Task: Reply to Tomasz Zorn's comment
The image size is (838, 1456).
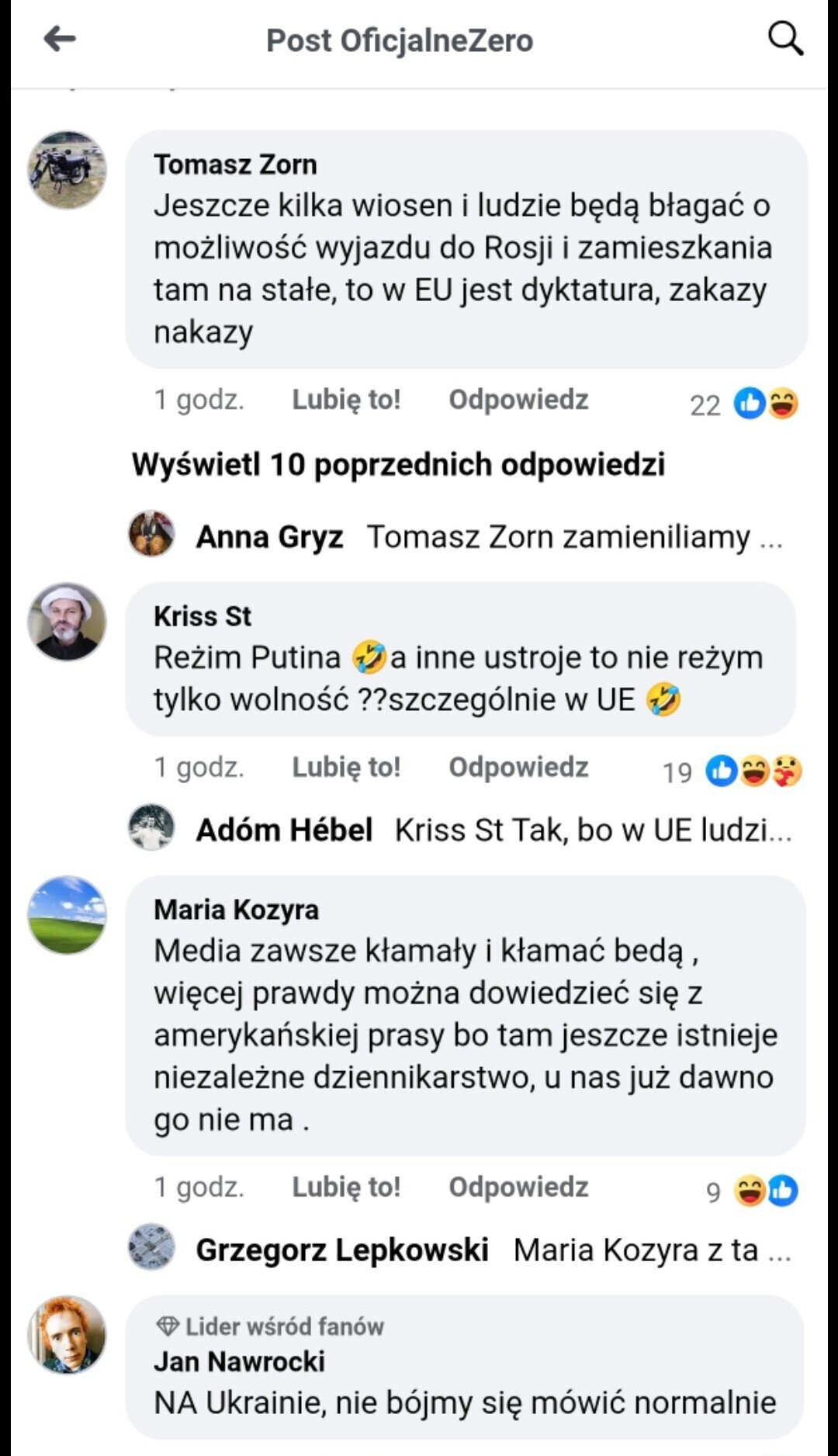Action: pyautogui.click(x=518, y=400)
